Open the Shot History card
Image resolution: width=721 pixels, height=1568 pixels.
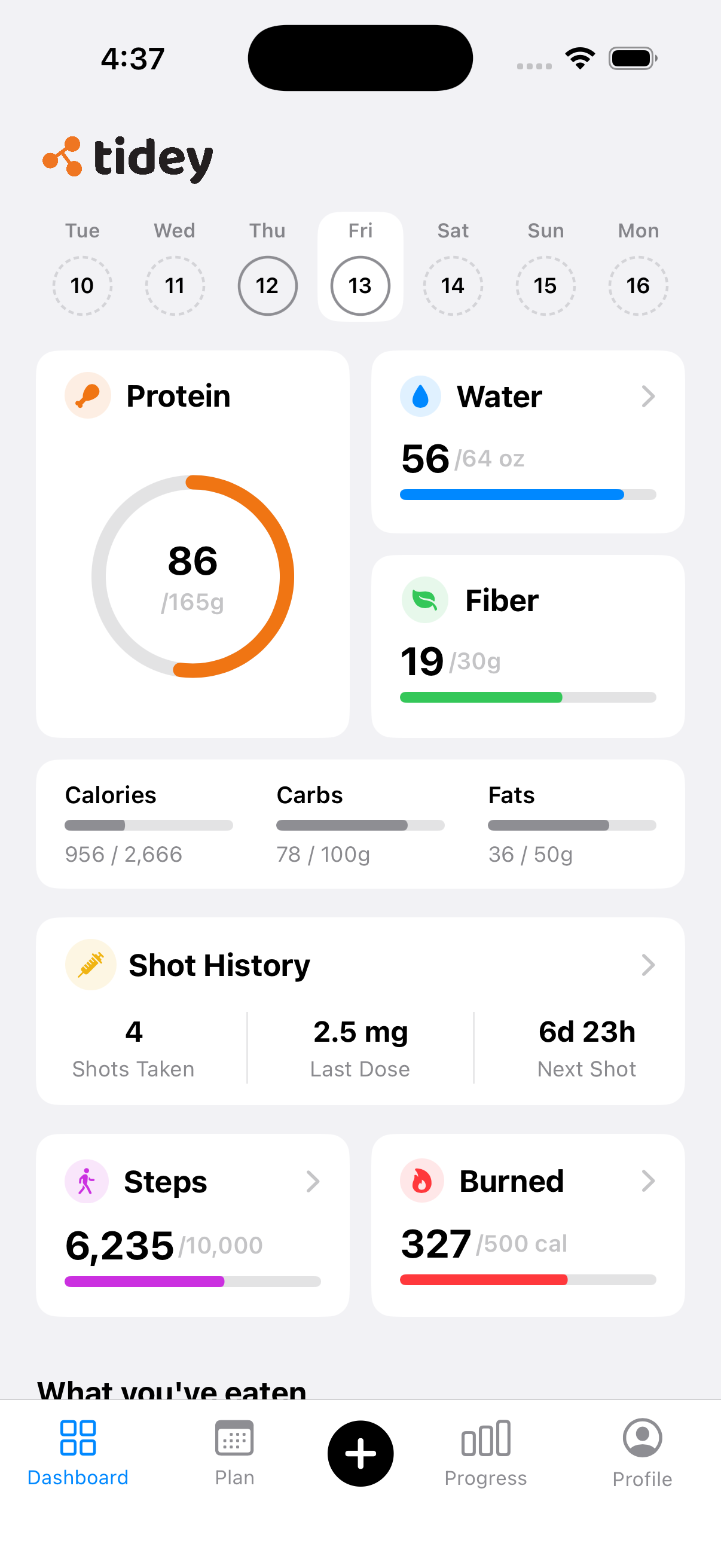coord(360,1011)
